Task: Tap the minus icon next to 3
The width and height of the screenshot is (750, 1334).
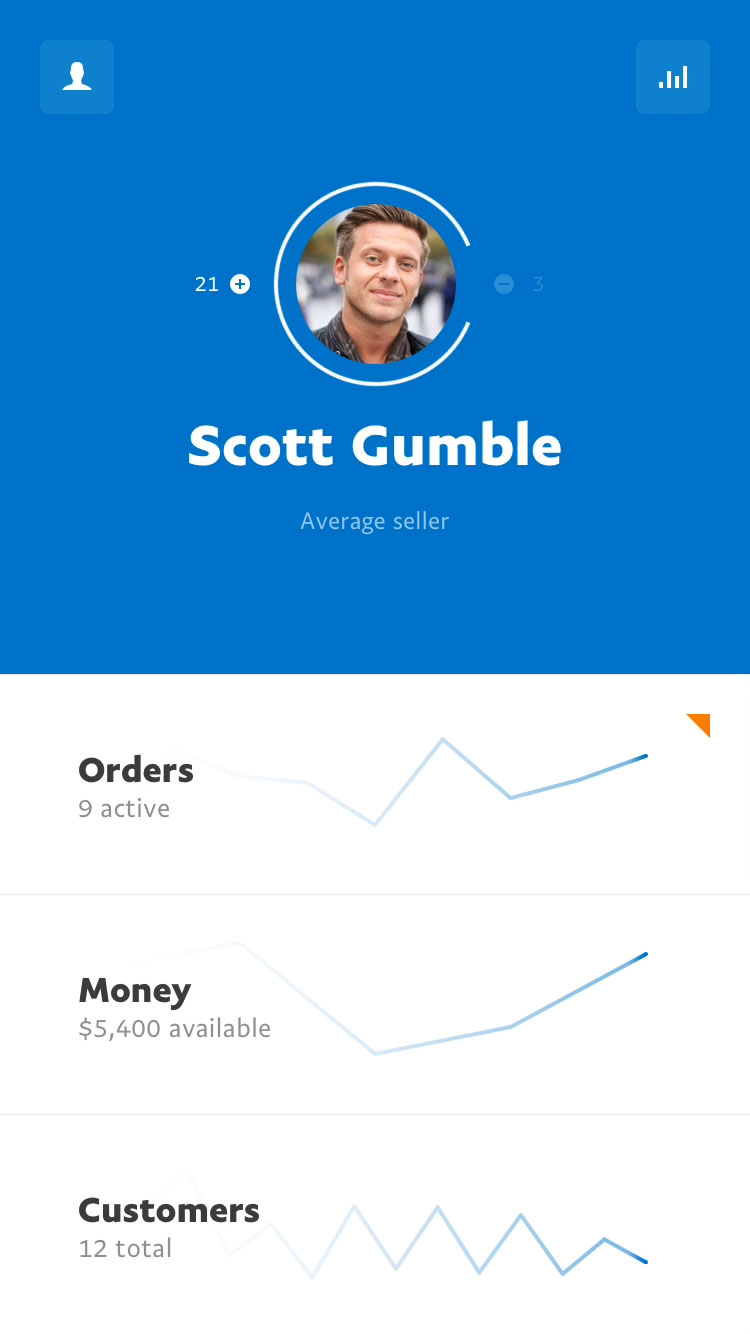Action: pyautogui.click(x=504, y=284)
